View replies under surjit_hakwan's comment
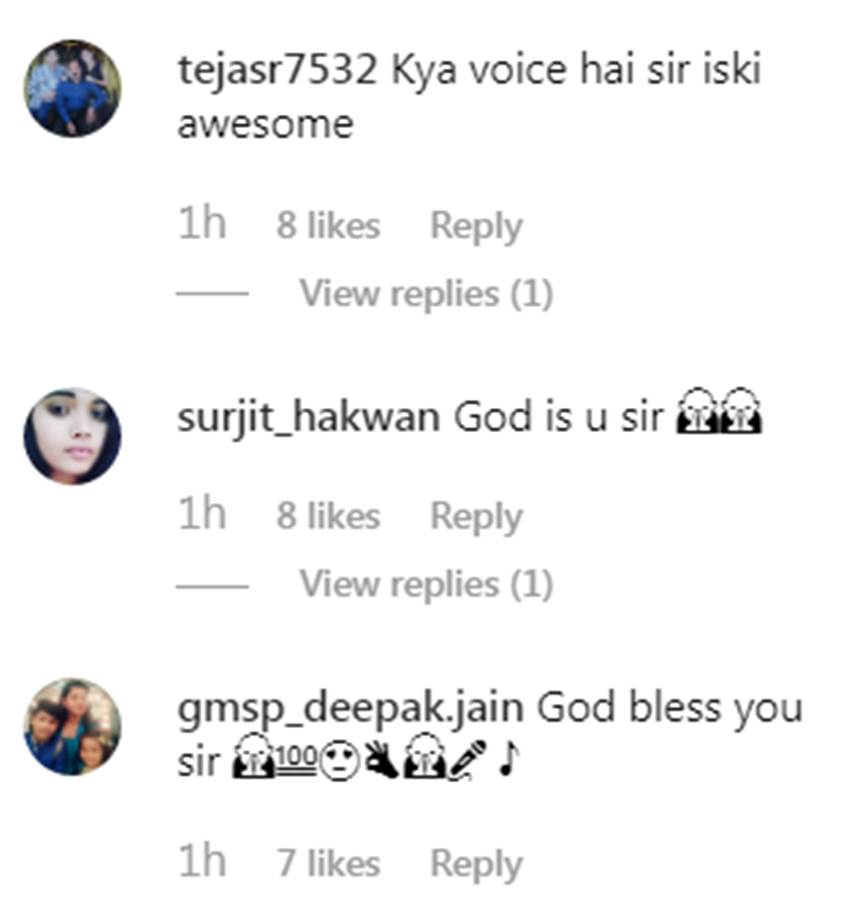 (426, 584)
